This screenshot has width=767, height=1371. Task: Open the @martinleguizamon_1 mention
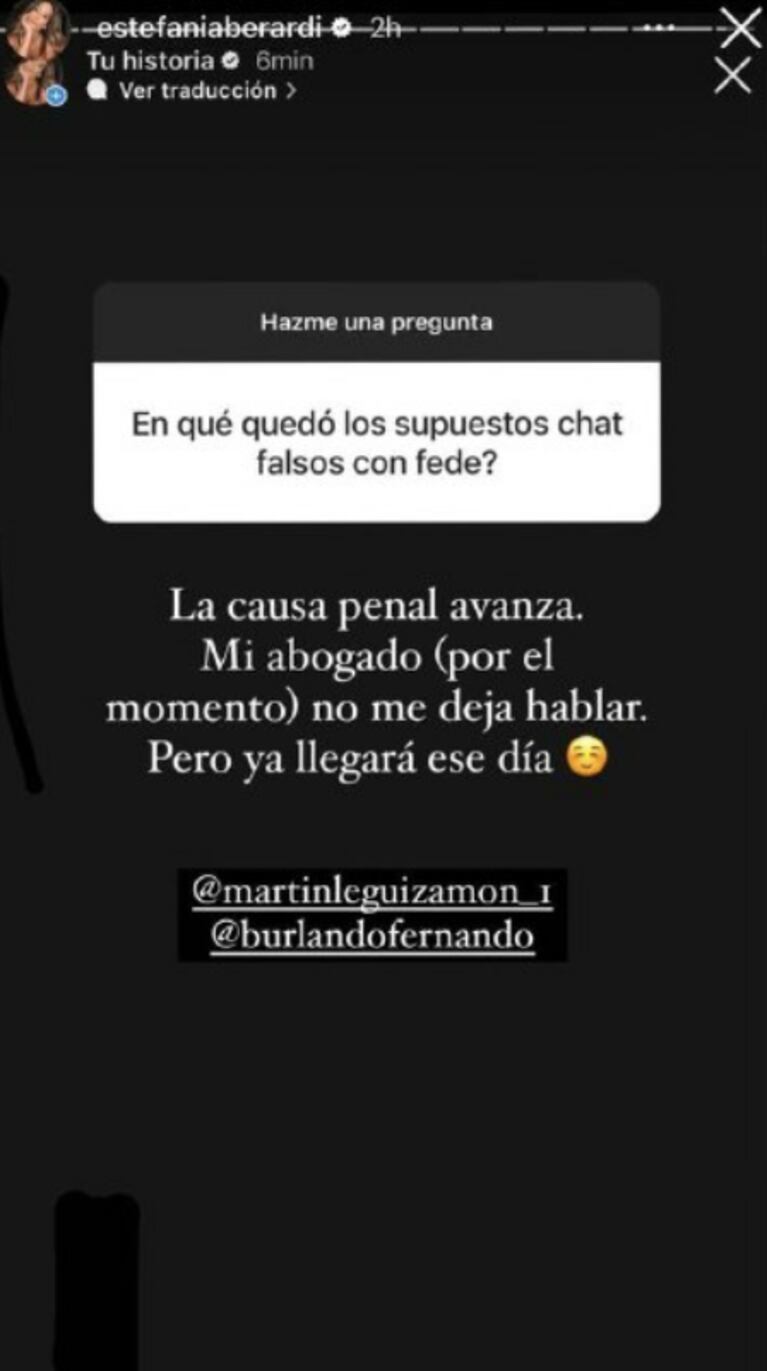click(371, 892)
